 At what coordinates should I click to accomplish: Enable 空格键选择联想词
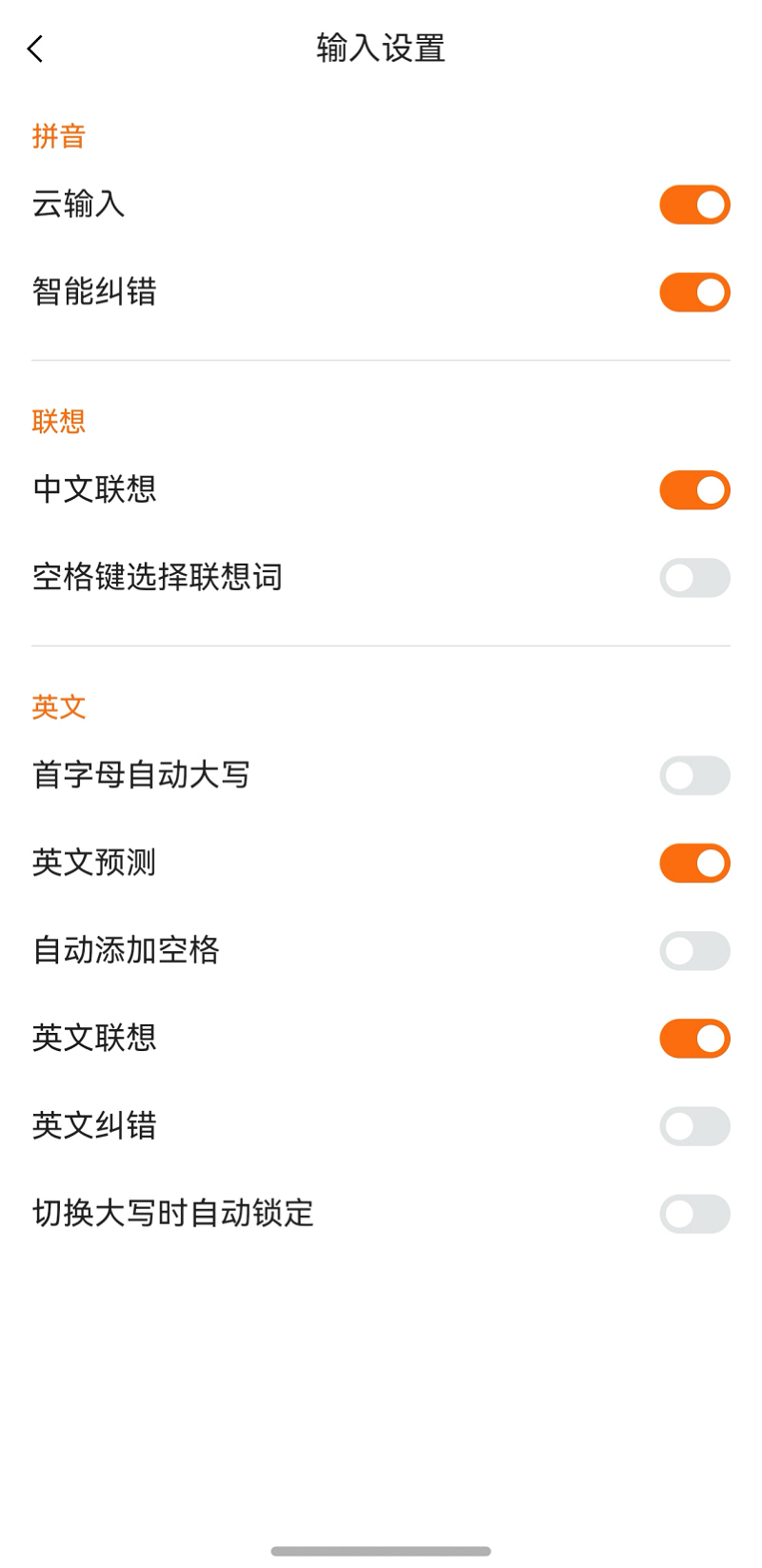point(694,578)
